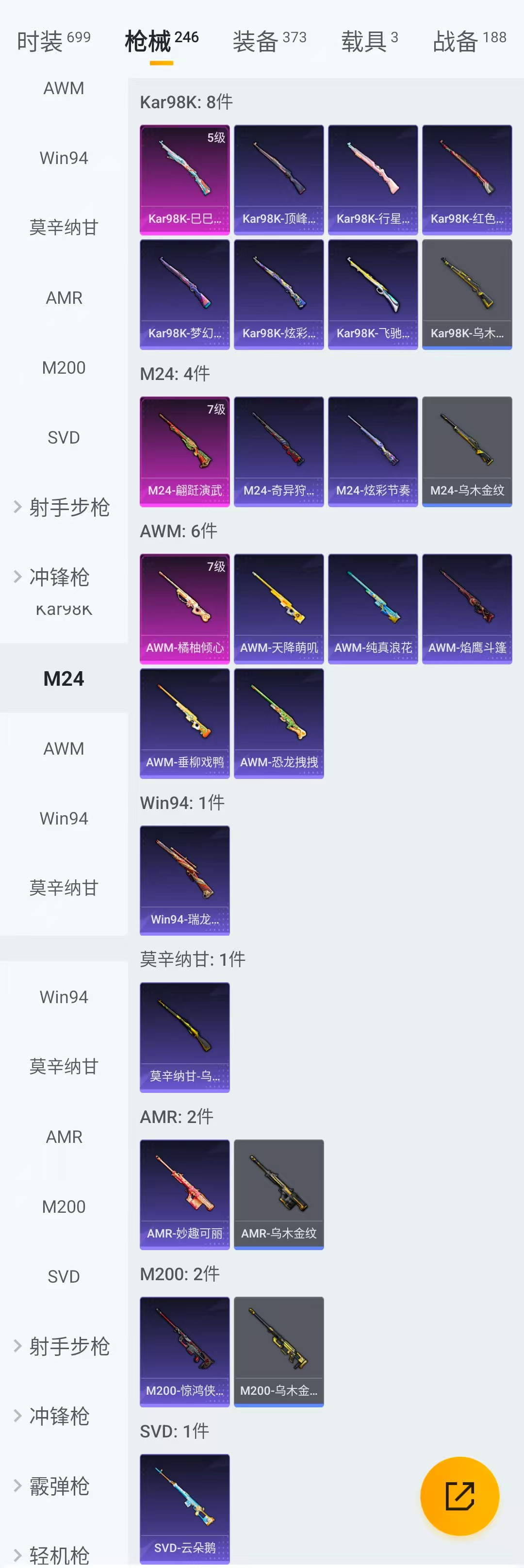Open the Win94-瑞龙 skin
The image size is (524, 1568).
pos(184,879)
